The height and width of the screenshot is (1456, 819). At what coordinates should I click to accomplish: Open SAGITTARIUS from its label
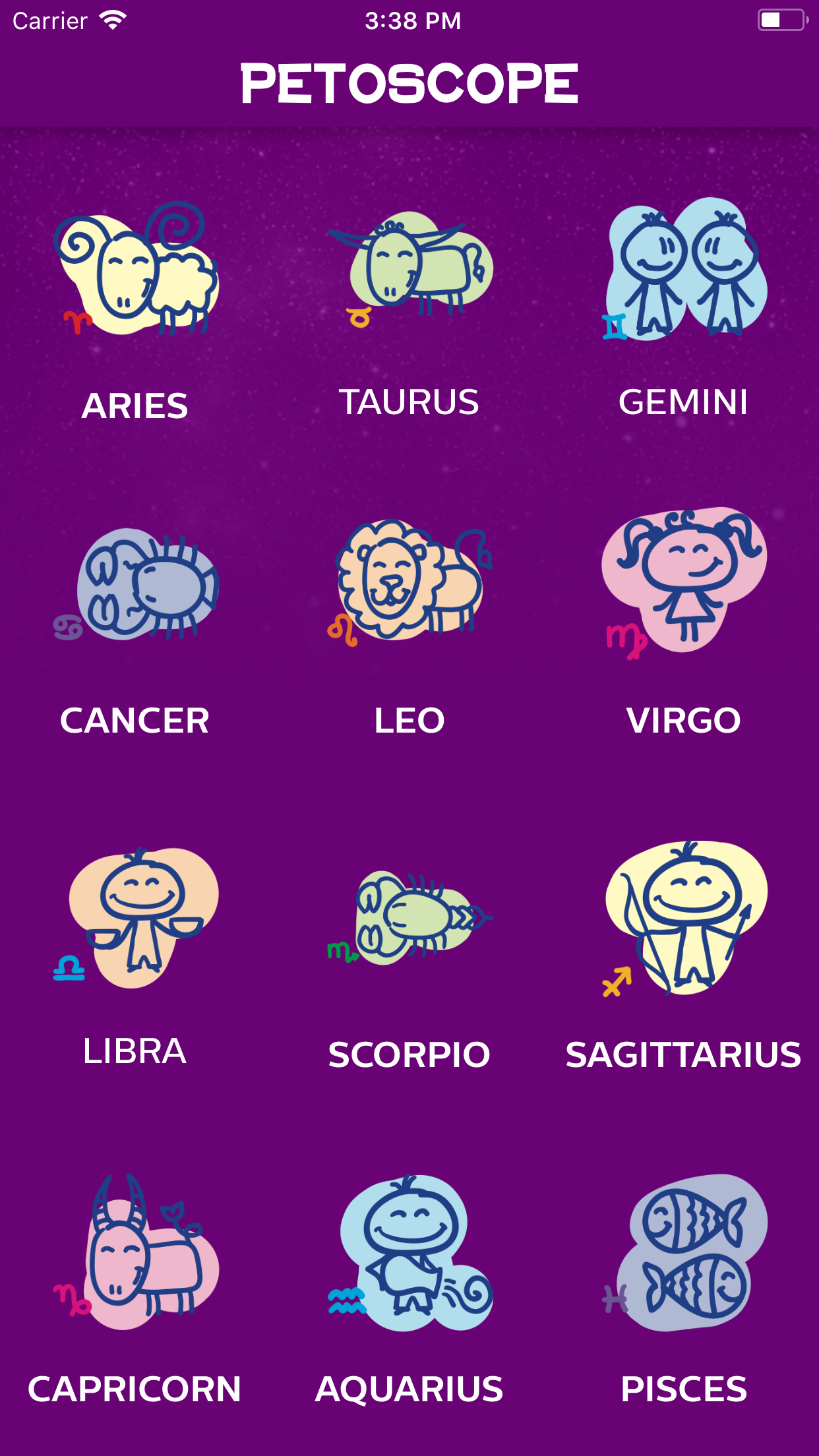[x=684, y=1054]
